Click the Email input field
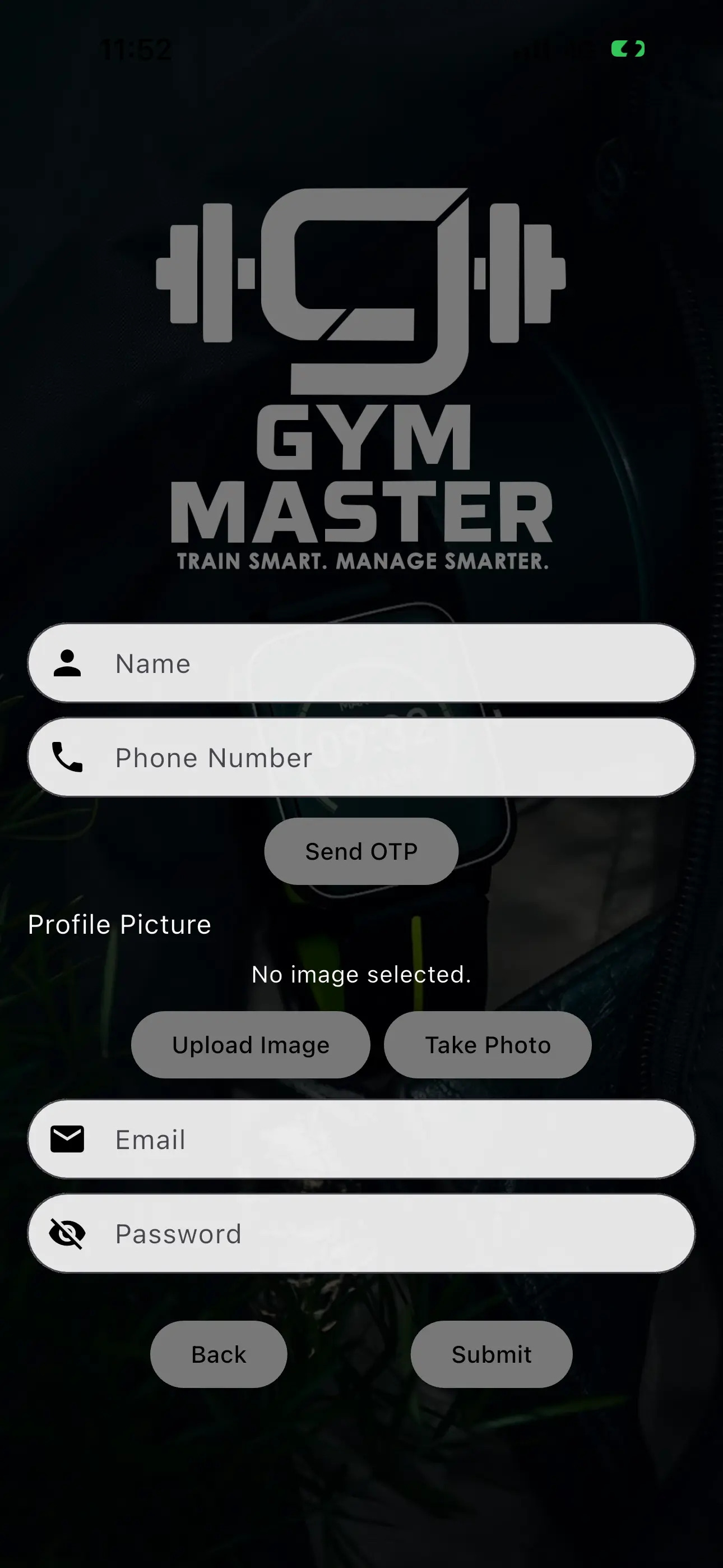The width and height of the screenshot is (723, 1568). 361,1140
